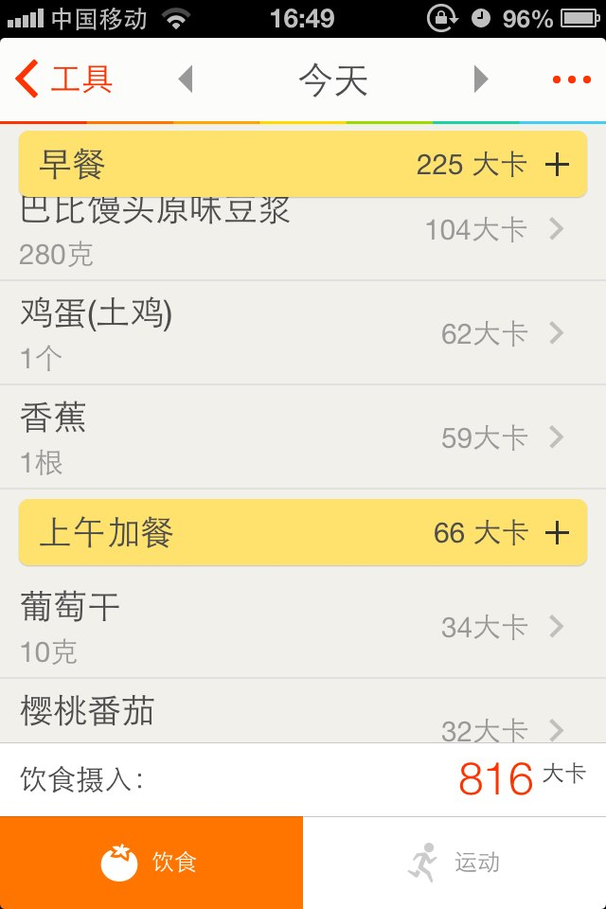Go to the next day
The image size is (606, 909).
pyautogui.click(x=481, y=79)
